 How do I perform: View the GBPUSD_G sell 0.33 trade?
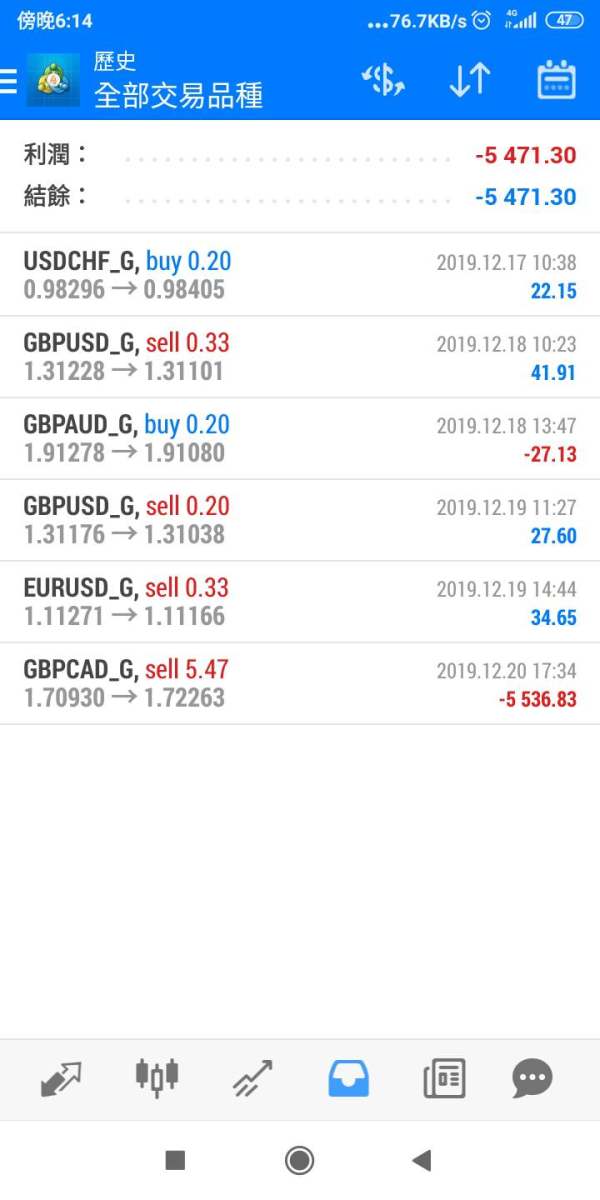pos(300,357)
